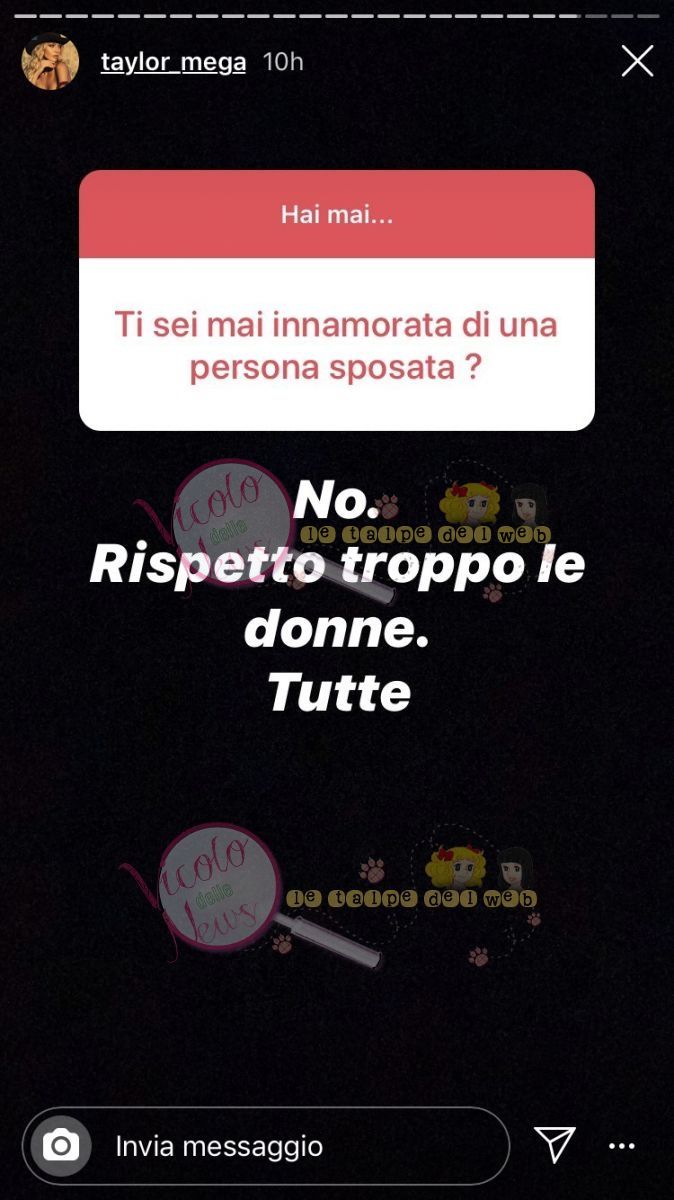Open taylor_mega's profile picture
674x1200 pixels.
50,62
